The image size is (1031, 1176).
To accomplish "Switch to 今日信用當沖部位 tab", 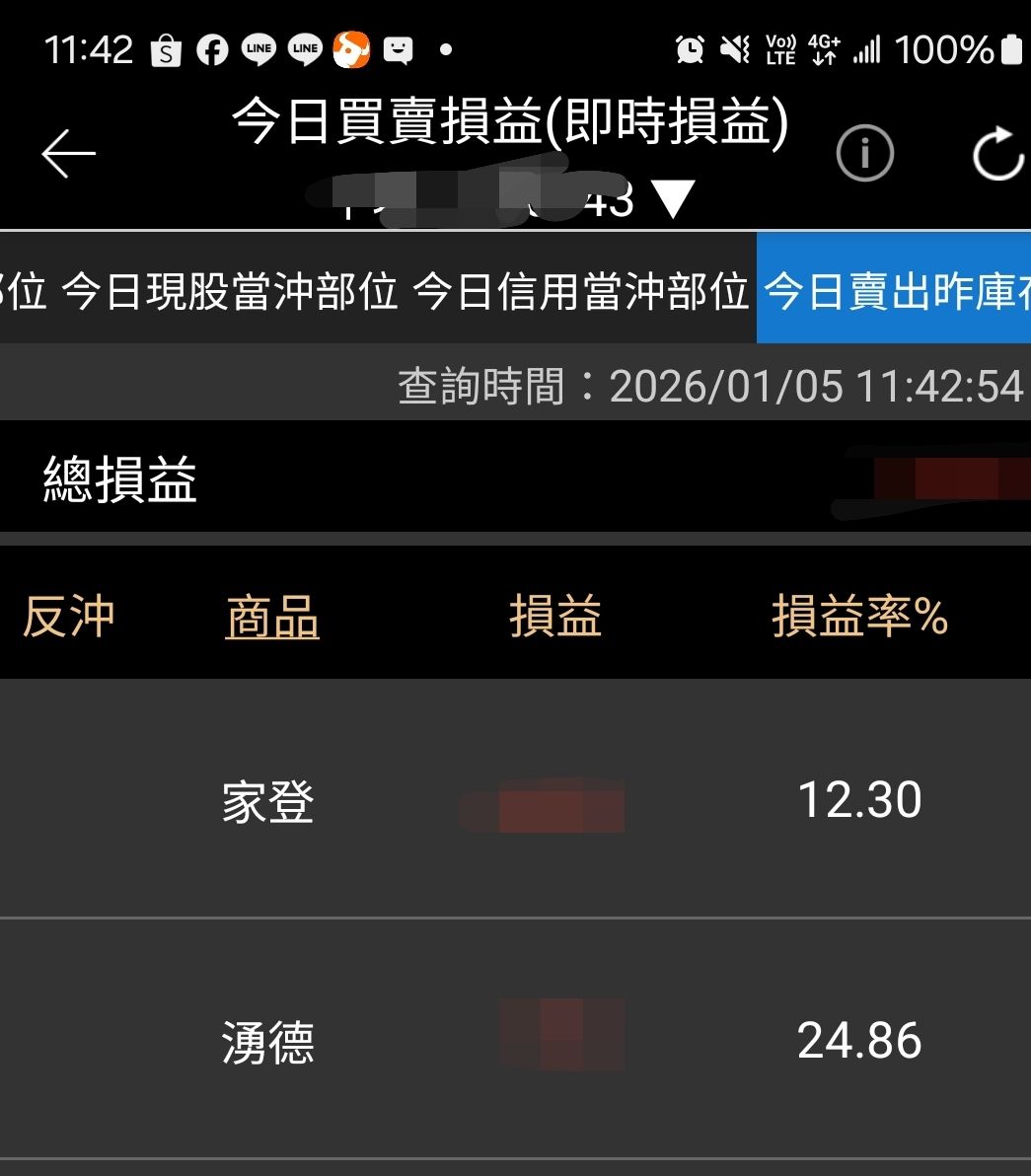I will pyautogui.click(x=580, y=290).
